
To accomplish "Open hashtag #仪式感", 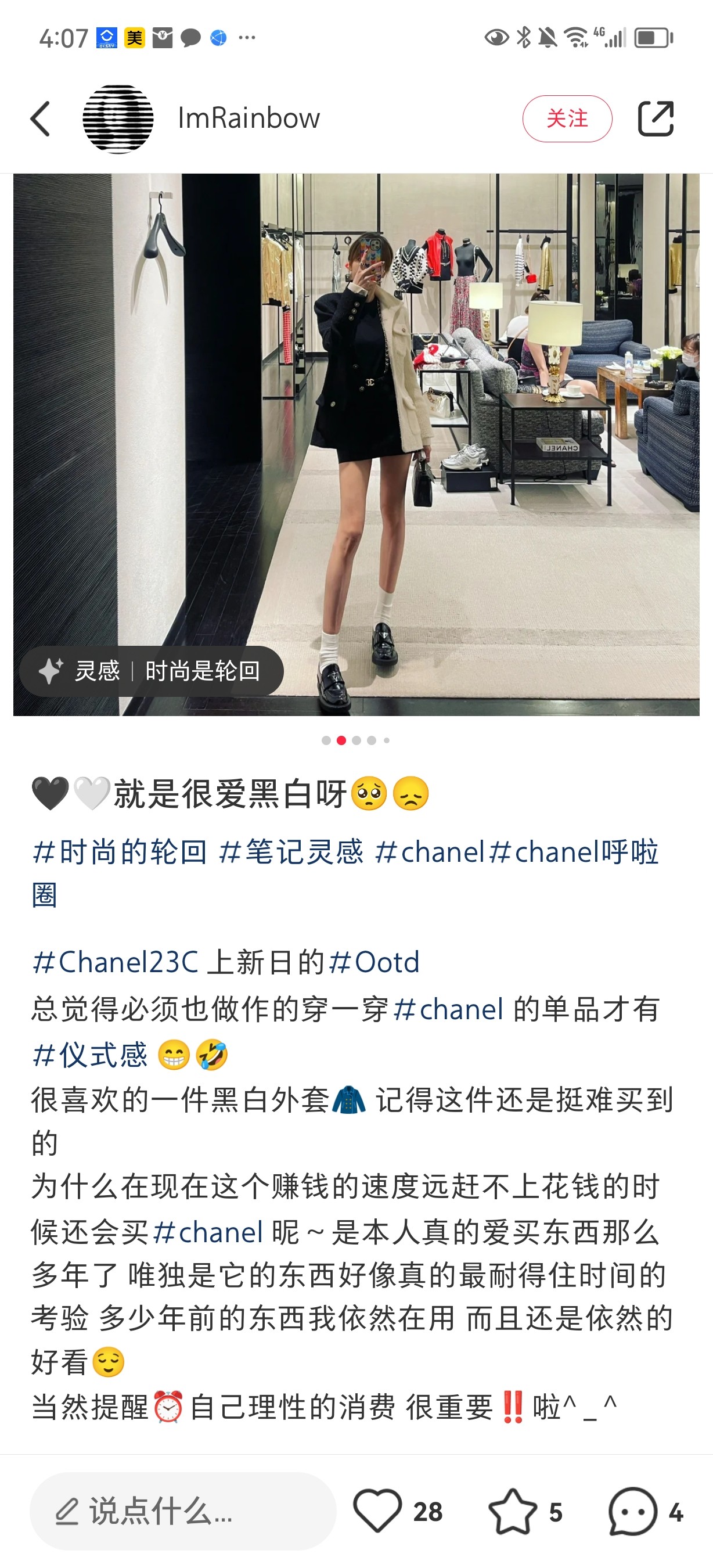I will 89,1055.
